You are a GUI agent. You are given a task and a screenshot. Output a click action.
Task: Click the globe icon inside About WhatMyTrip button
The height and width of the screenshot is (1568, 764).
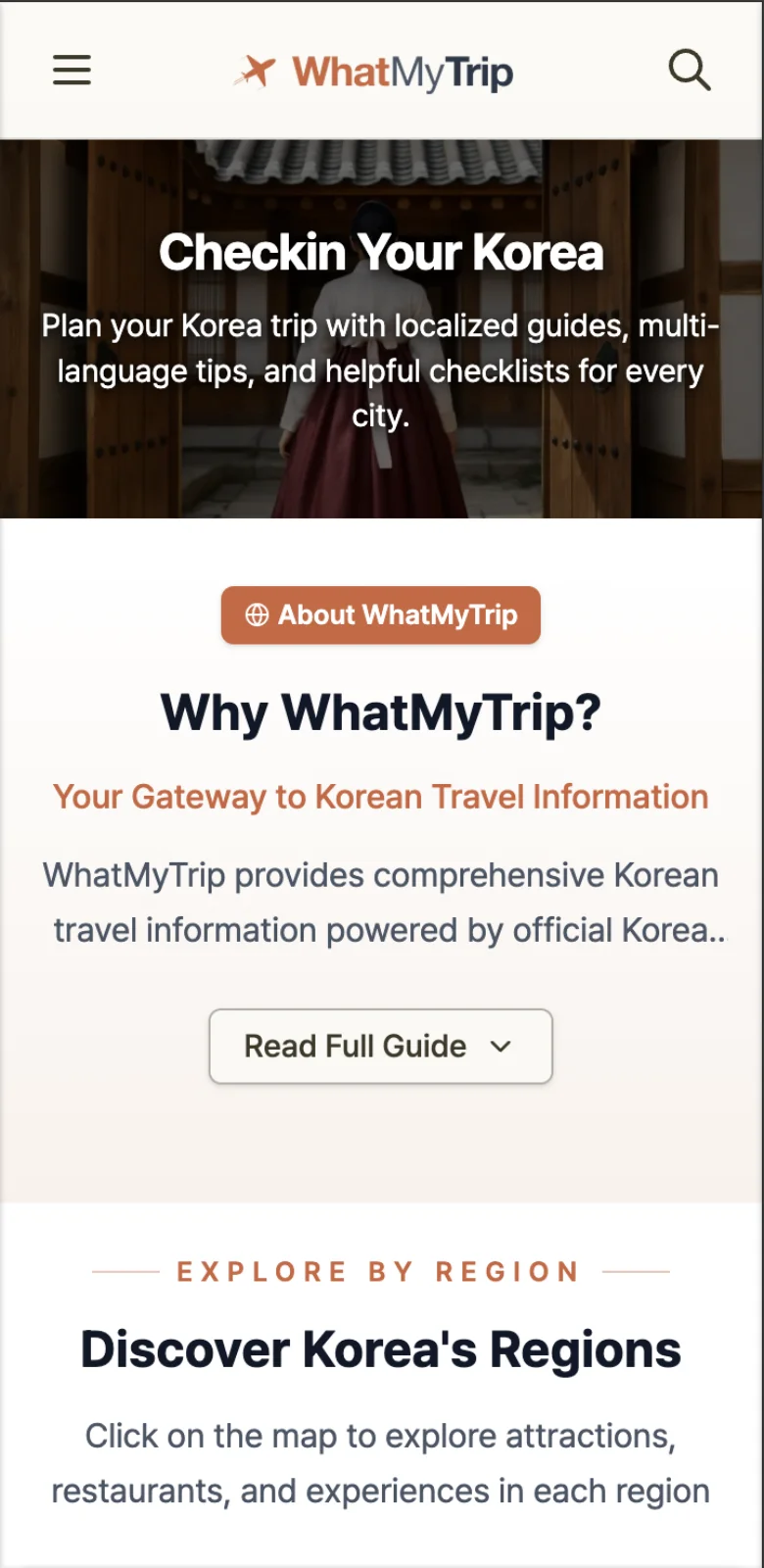point(256,615)
